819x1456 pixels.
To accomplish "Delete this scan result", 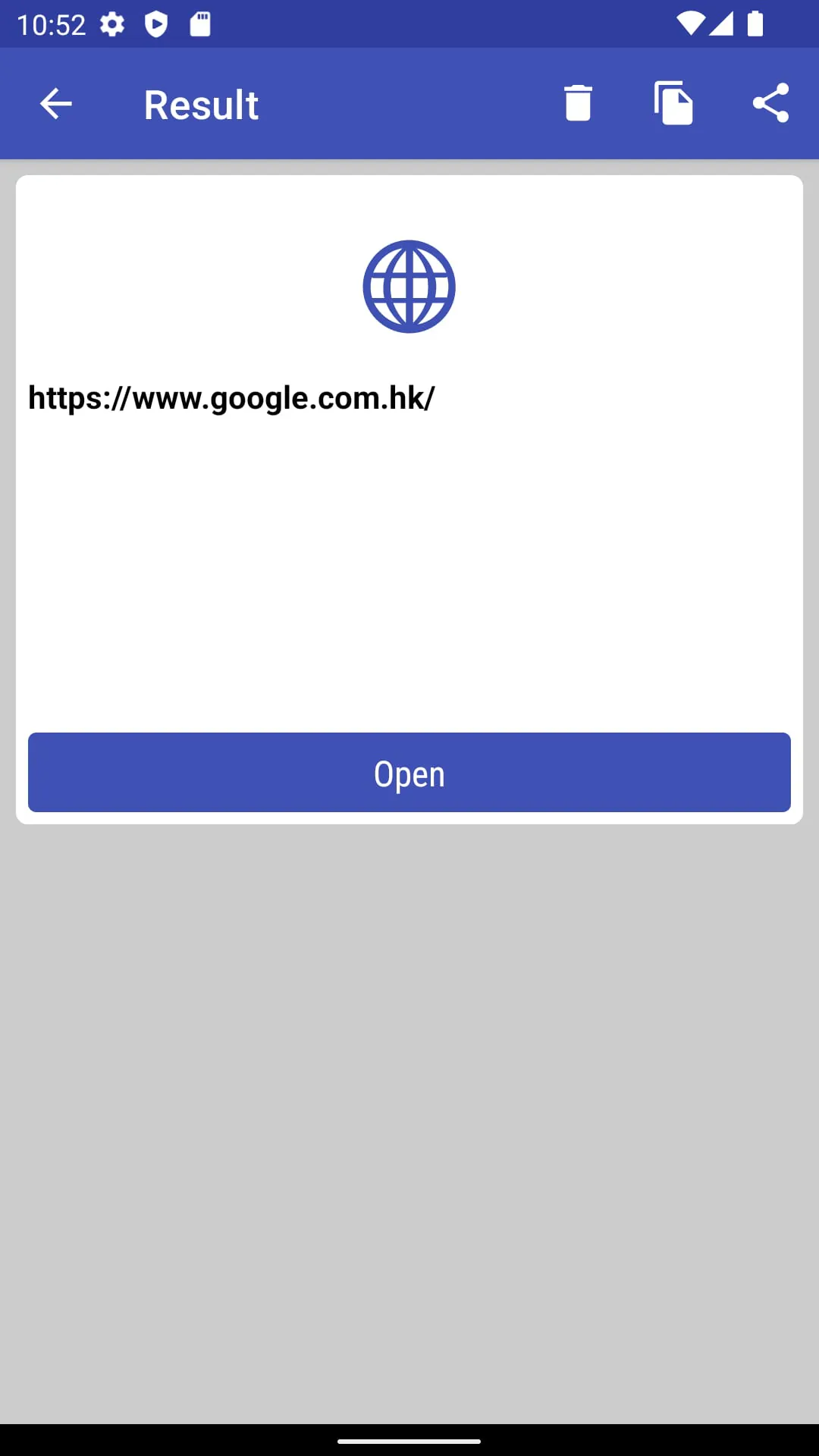I will (578, 103).
